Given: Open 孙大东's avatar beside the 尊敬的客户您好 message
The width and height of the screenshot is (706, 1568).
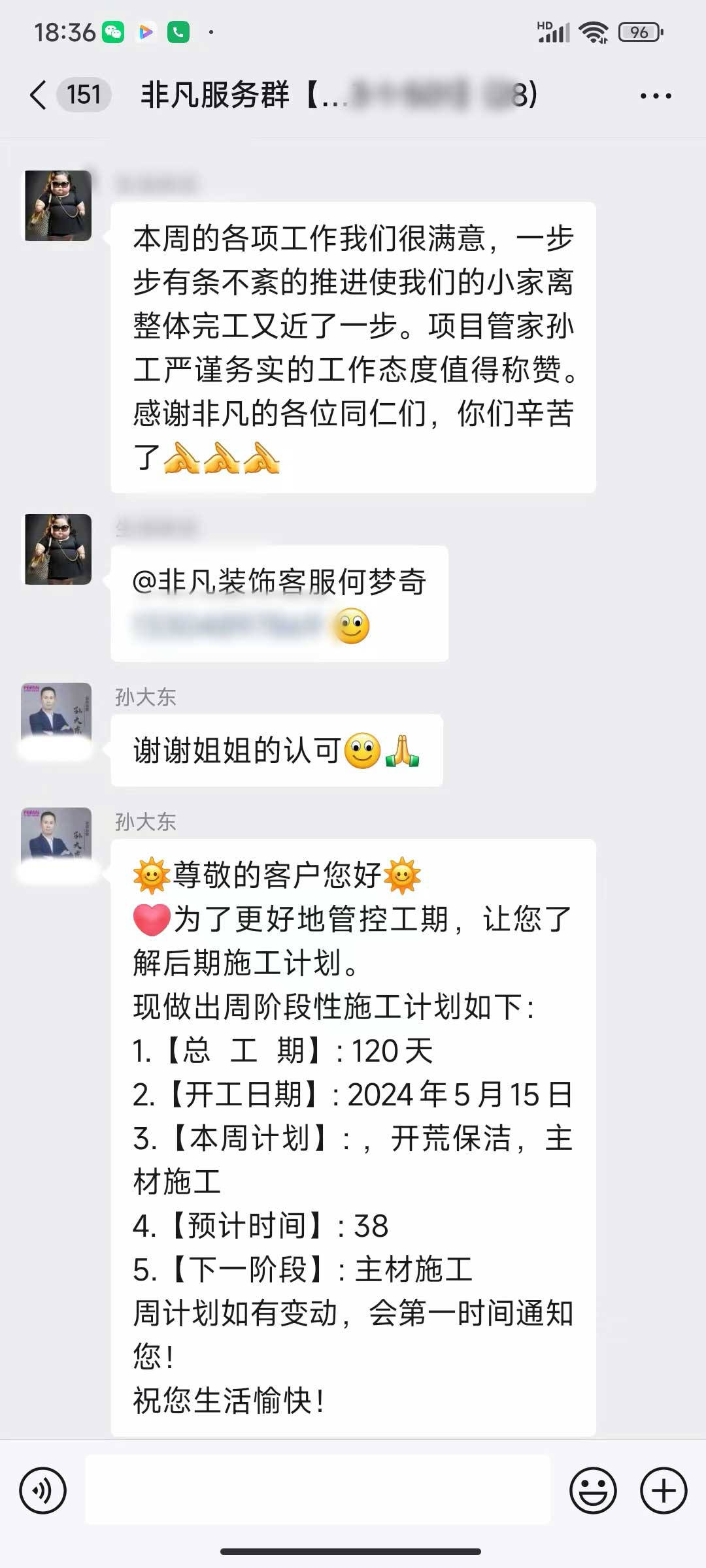Looking at the screenshot, I should (x=58, y=840).
